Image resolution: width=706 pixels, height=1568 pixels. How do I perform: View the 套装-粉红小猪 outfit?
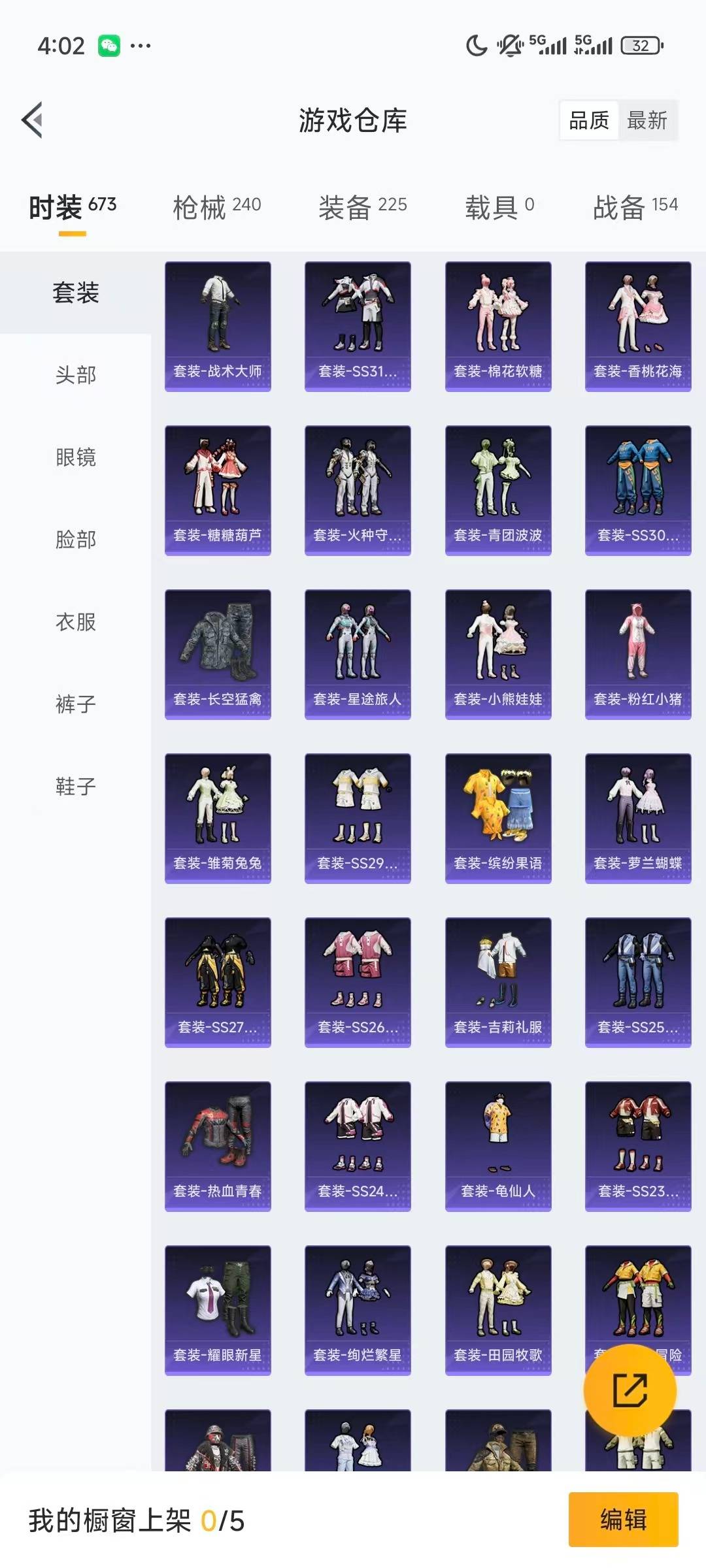(x=638, y=654)
